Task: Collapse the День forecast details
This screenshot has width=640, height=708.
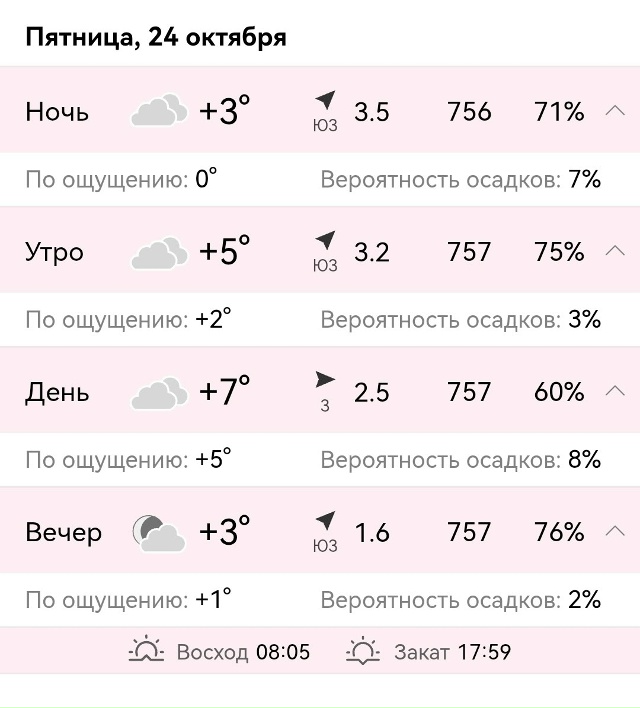Action: (615, 391)
